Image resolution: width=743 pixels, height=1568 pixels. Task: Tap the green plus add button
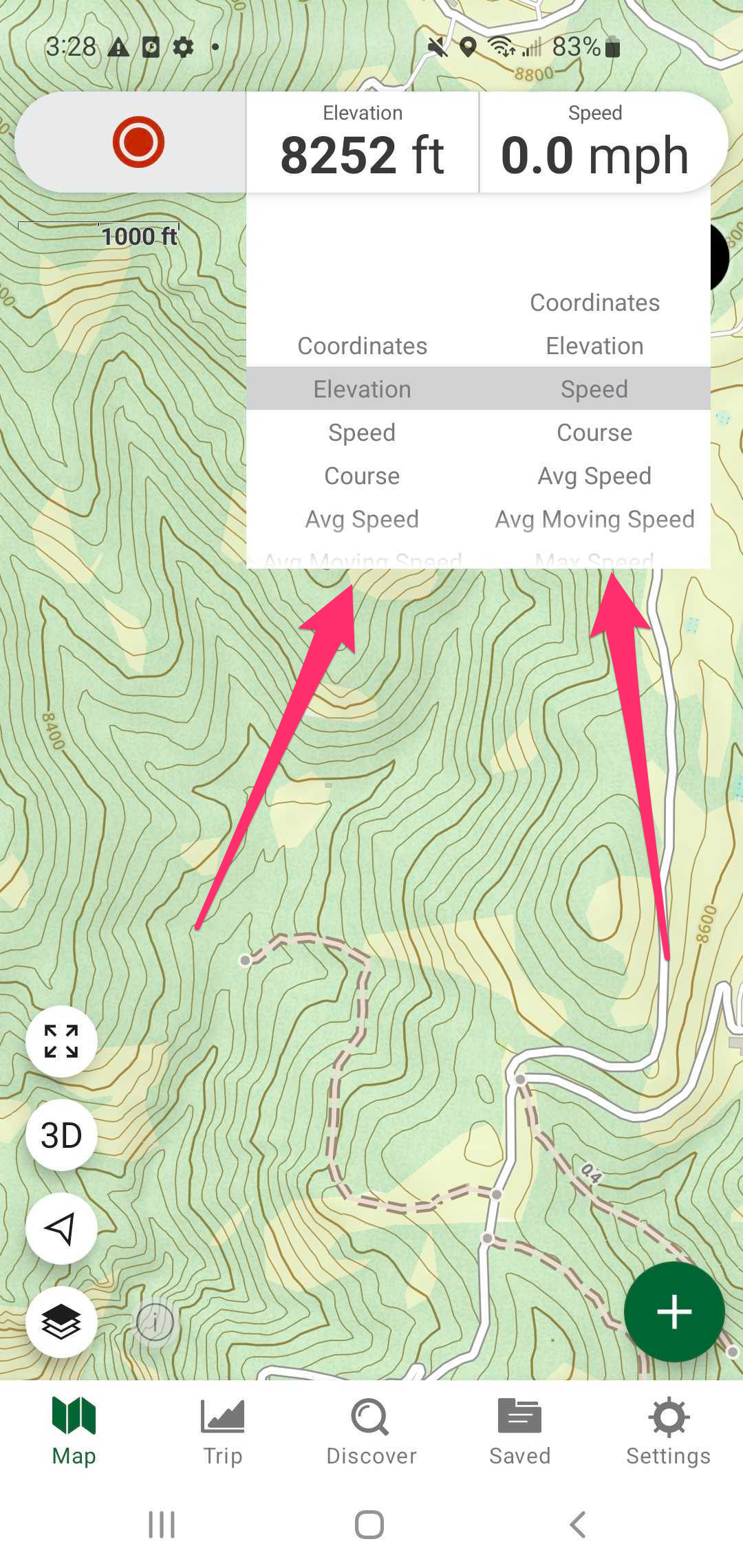[x=674, y=1311]
